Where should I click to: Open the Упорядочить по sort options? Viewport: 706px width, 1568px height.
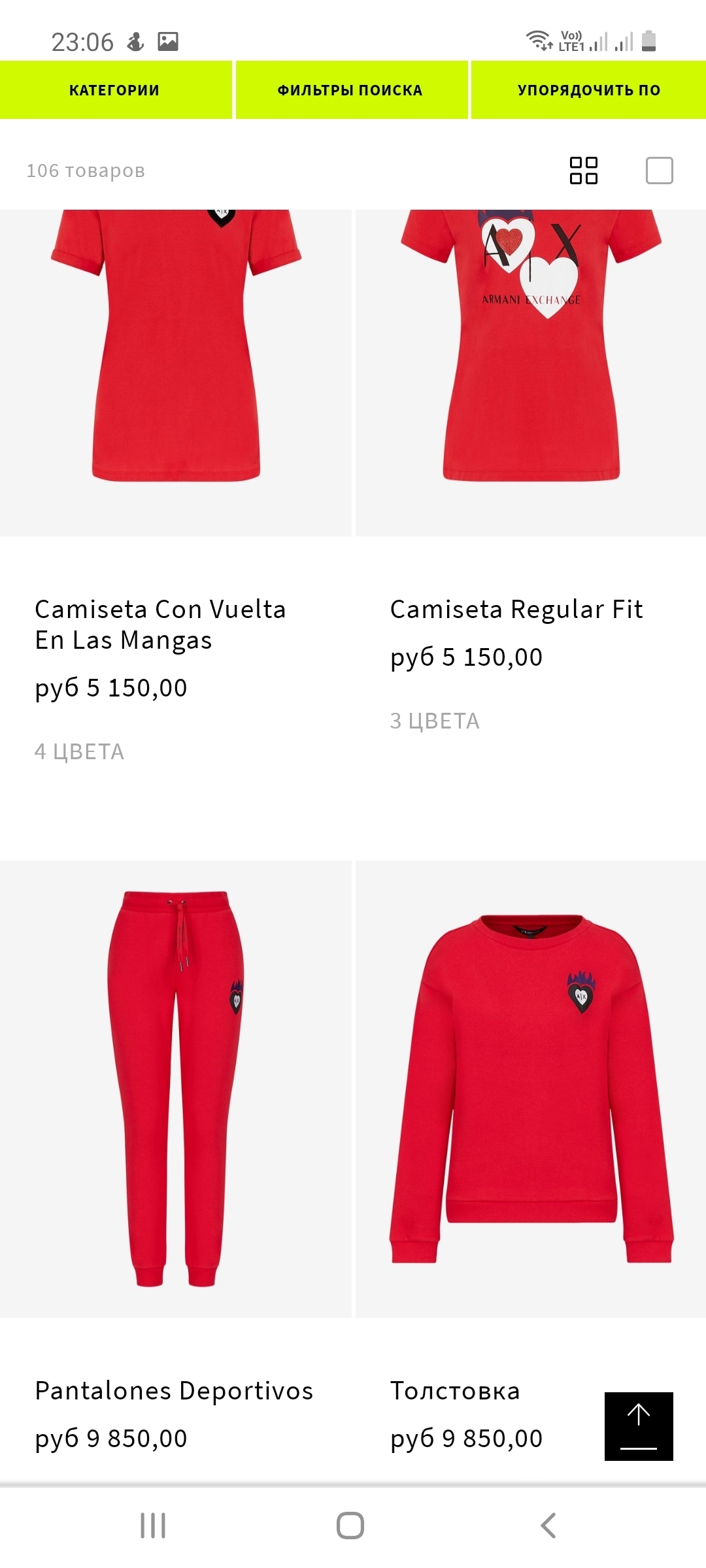(588, 90)
